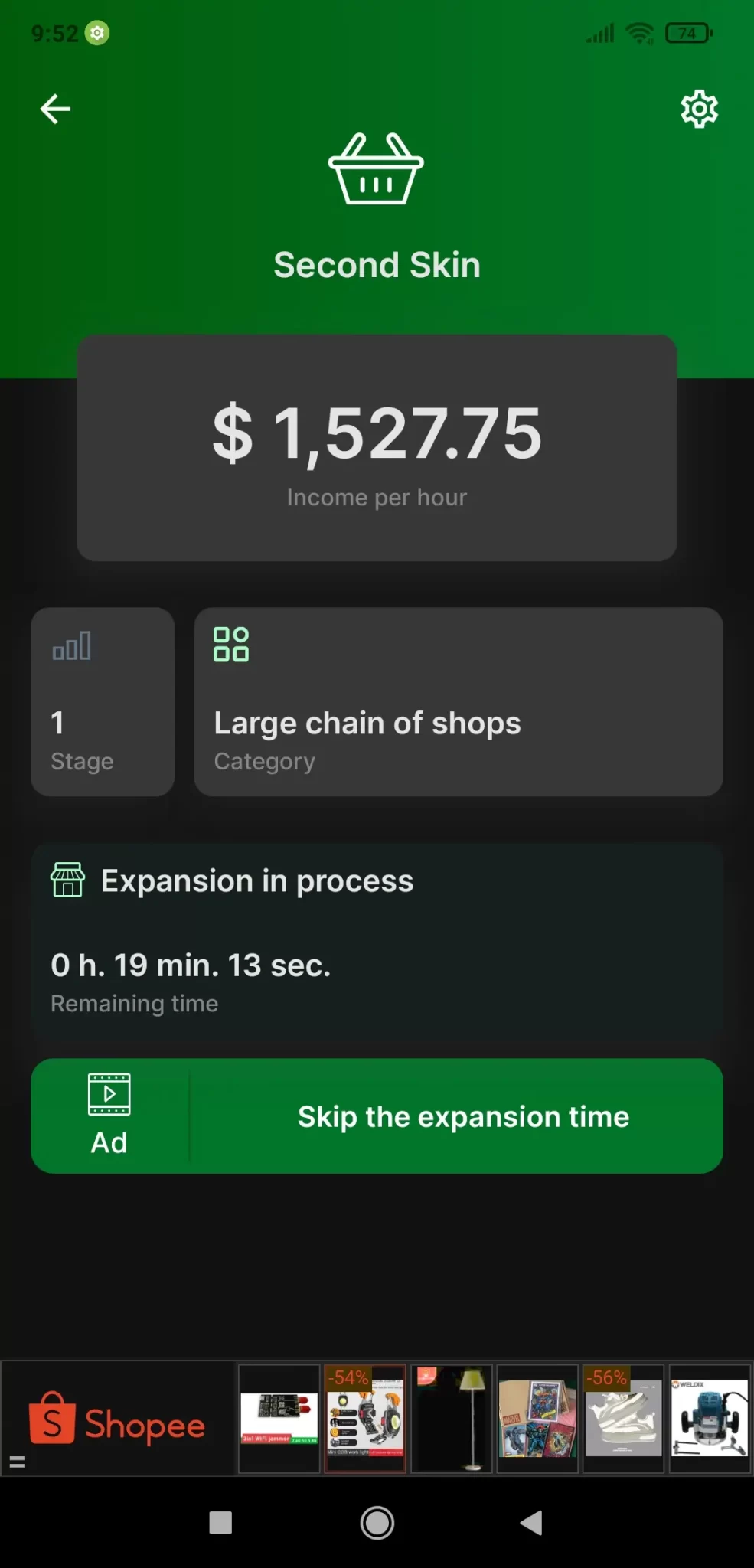Open the settings gear icon

click(x=699, y=109)
